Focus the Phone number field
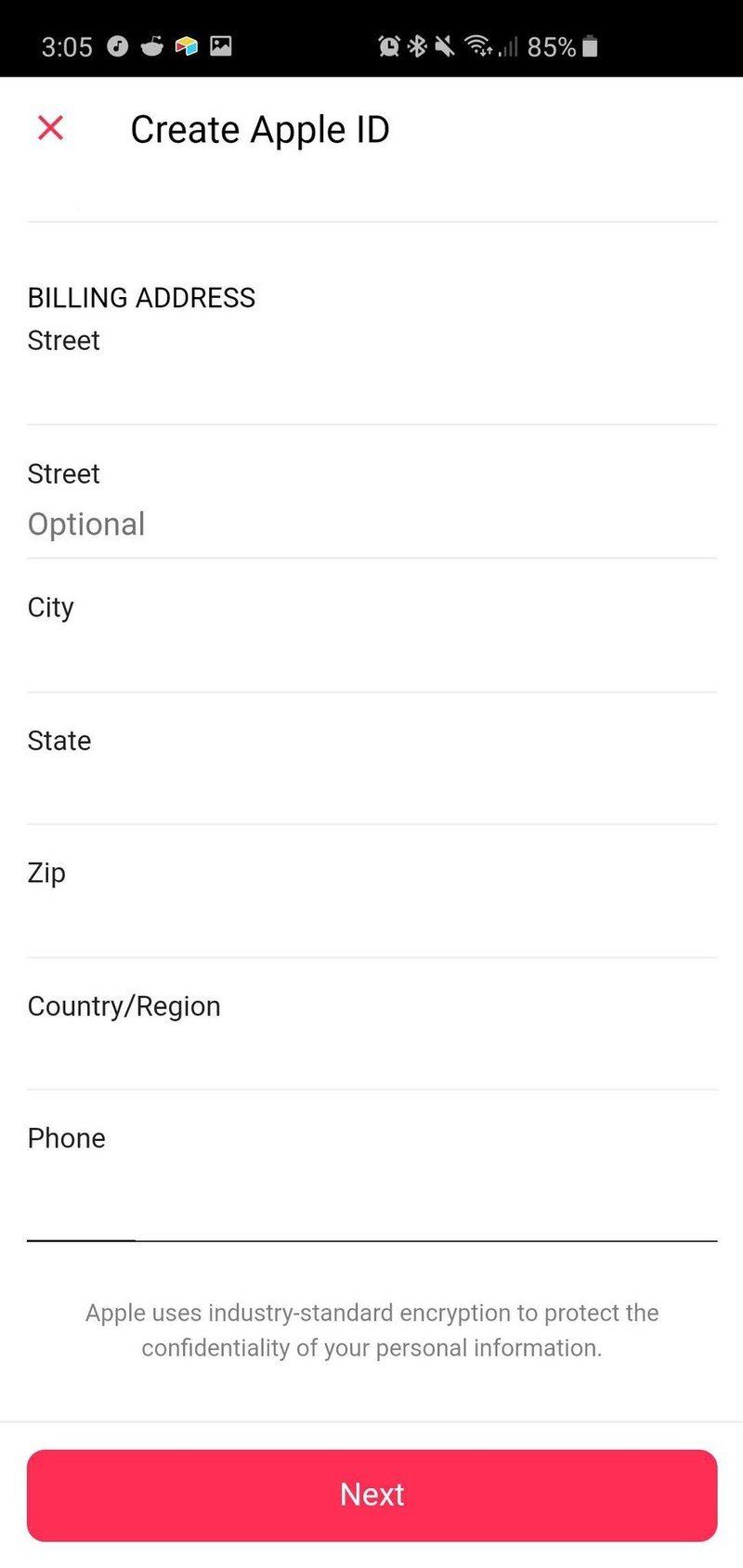 click(371, 1198)
